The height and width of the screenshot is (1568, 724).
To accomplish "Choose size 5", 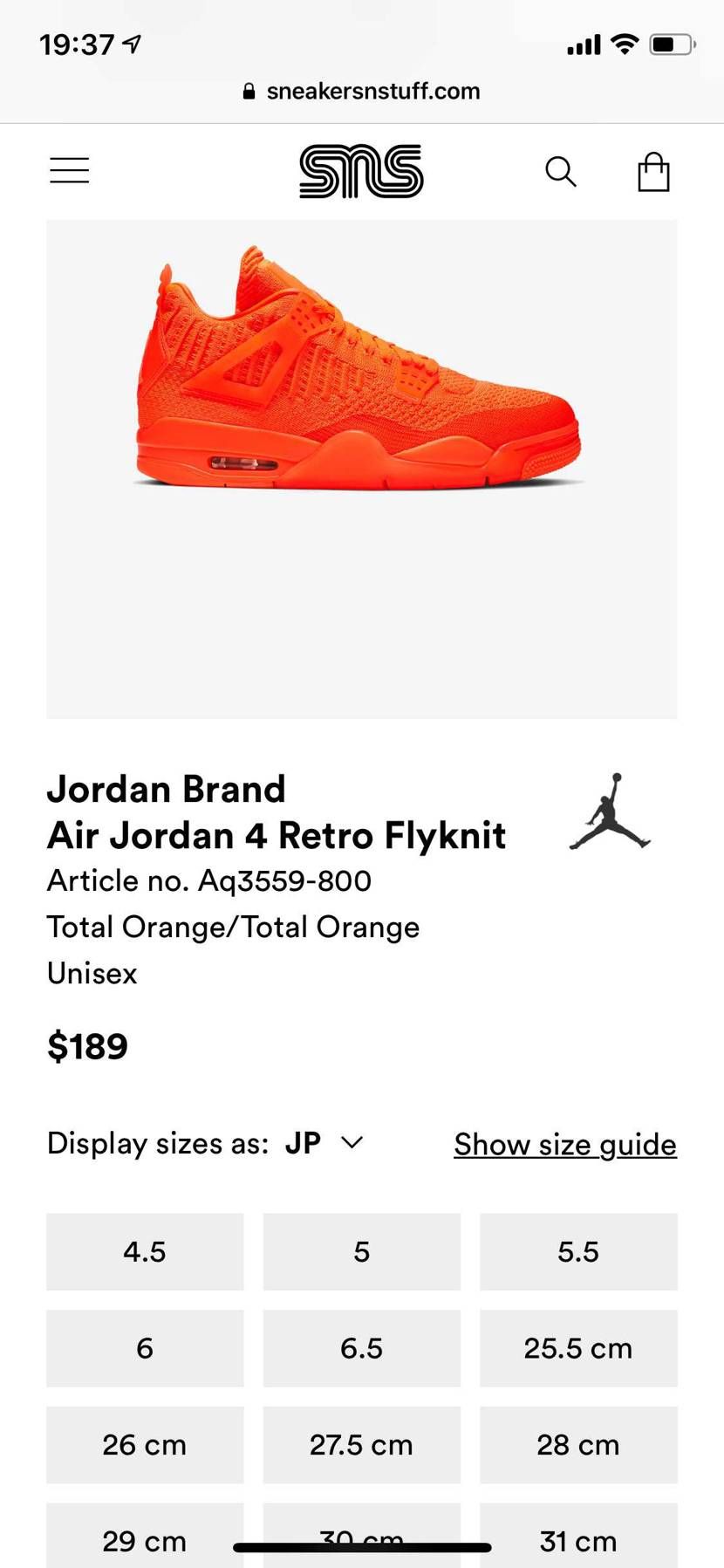I will pos(361,1251).
